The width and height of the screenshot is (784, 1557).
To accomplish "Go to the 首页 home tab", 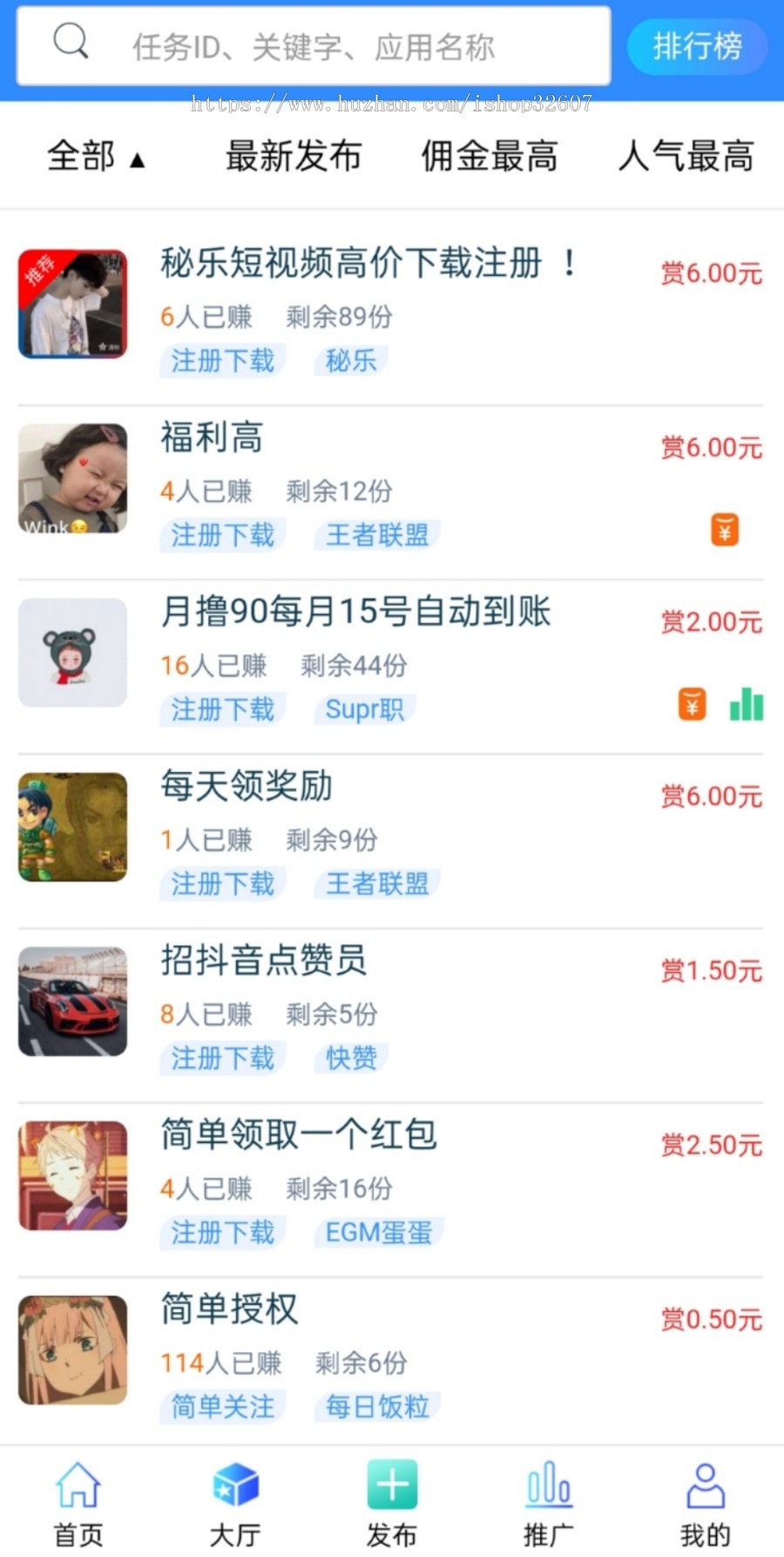I will click(x=78, y=1504).
